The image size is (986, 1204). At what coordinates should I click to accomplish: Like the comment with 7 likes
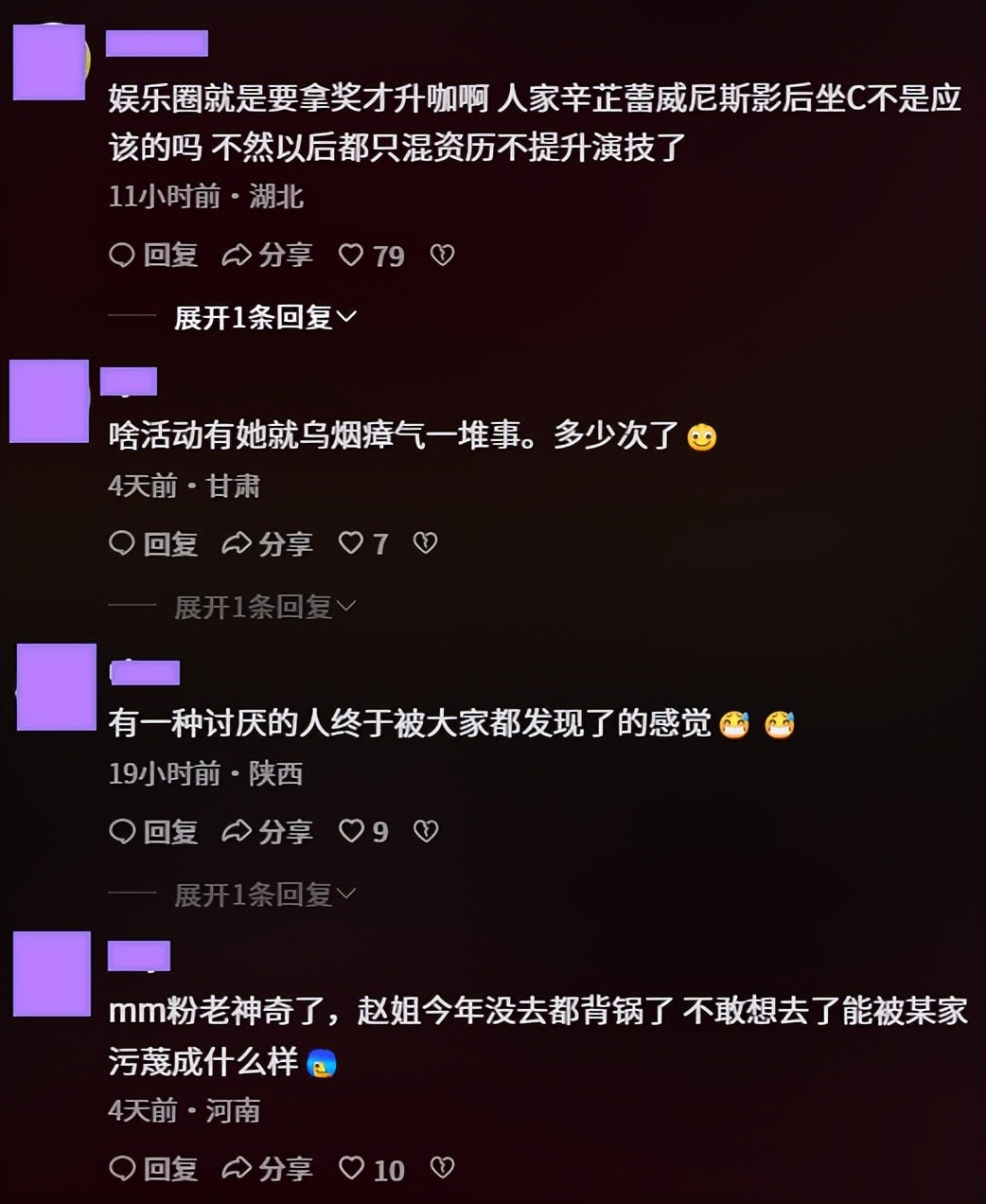(363, 543)
